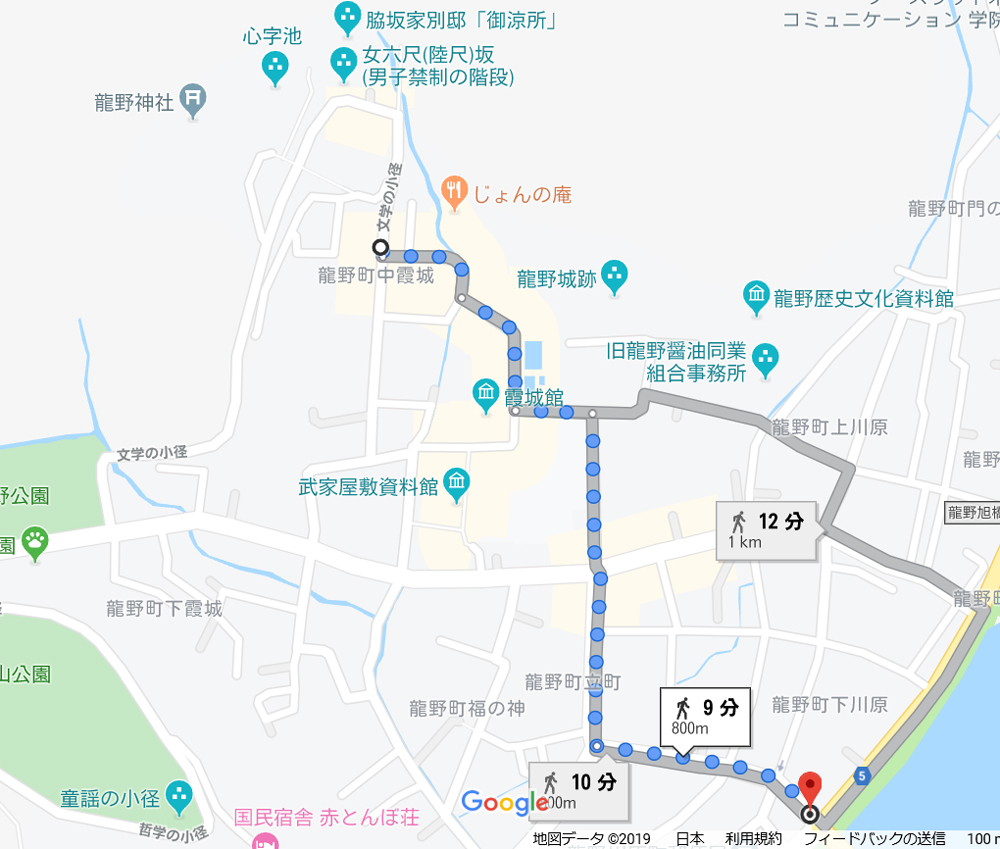Open the 龍野歴史文化資料館 museum marker

tap(757, 295)
